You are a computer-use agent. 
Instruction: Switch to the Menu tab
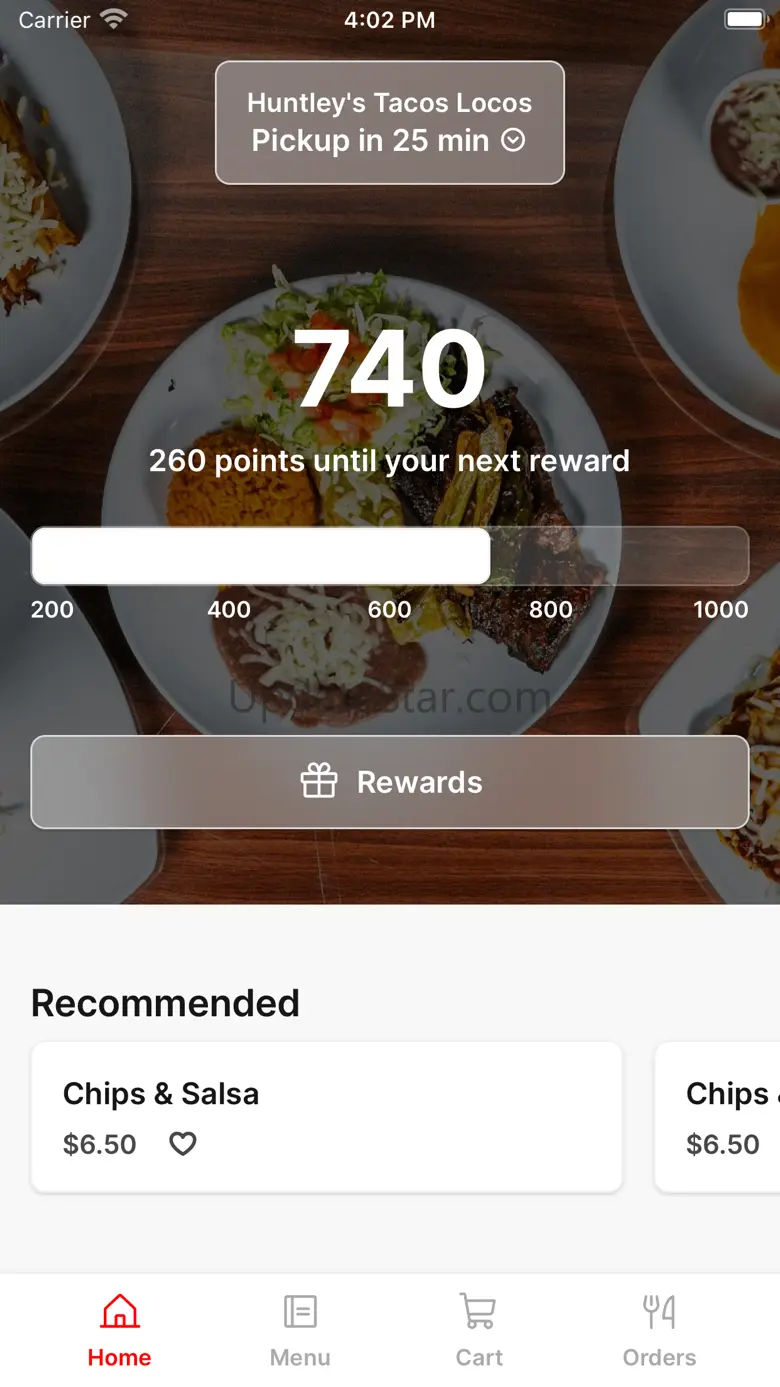click(300, 1330)
